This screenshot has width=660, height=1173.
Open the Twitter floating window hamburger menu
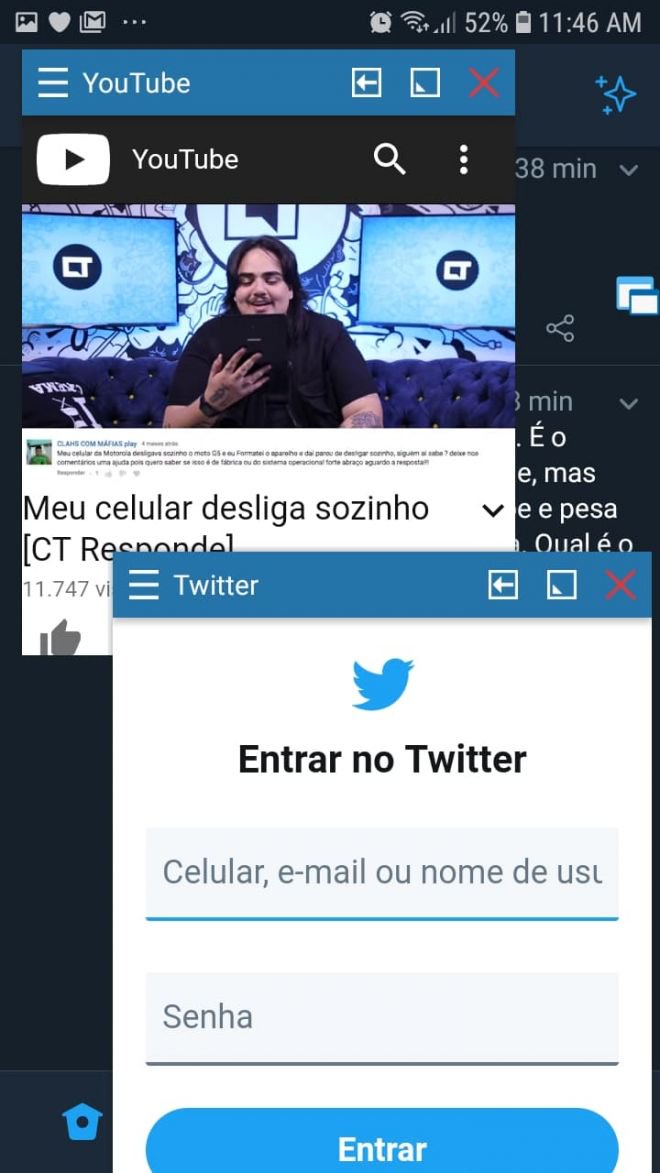tap(144, 585)
